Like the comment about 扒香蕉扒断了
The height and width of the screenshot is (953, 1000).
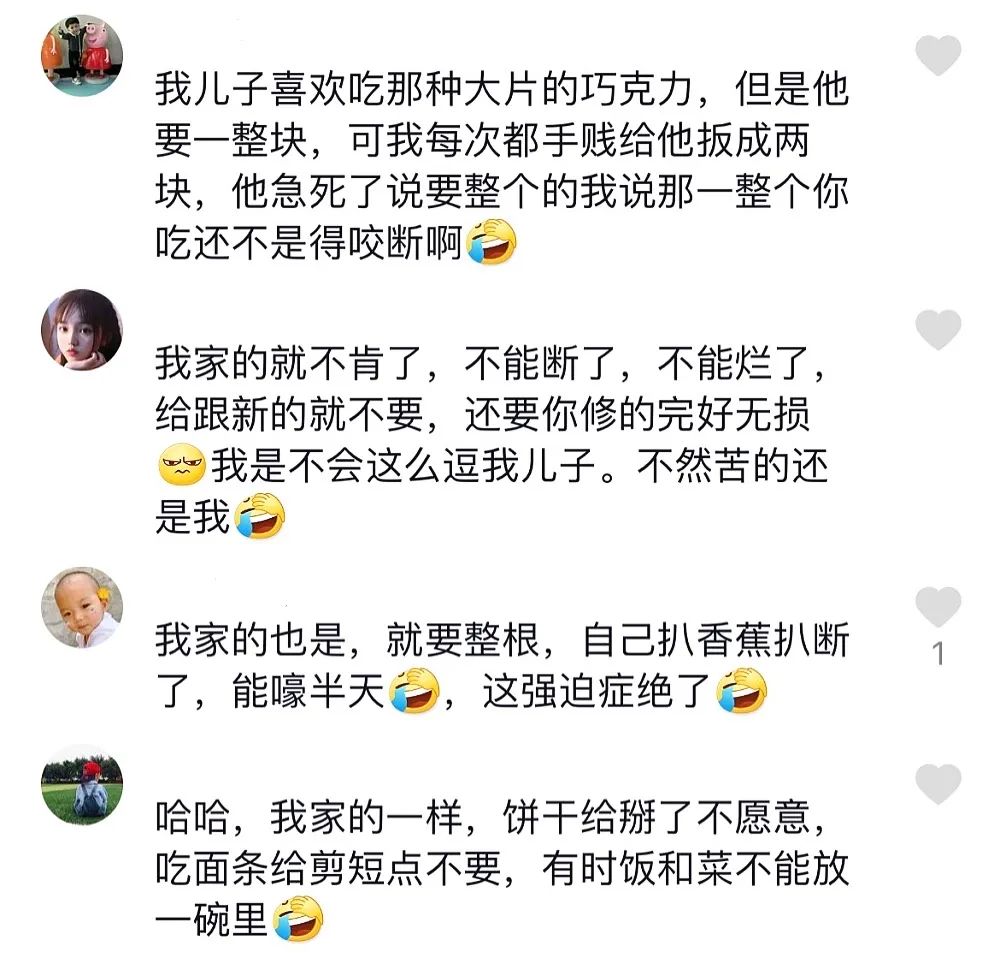[x=938, y=607]
